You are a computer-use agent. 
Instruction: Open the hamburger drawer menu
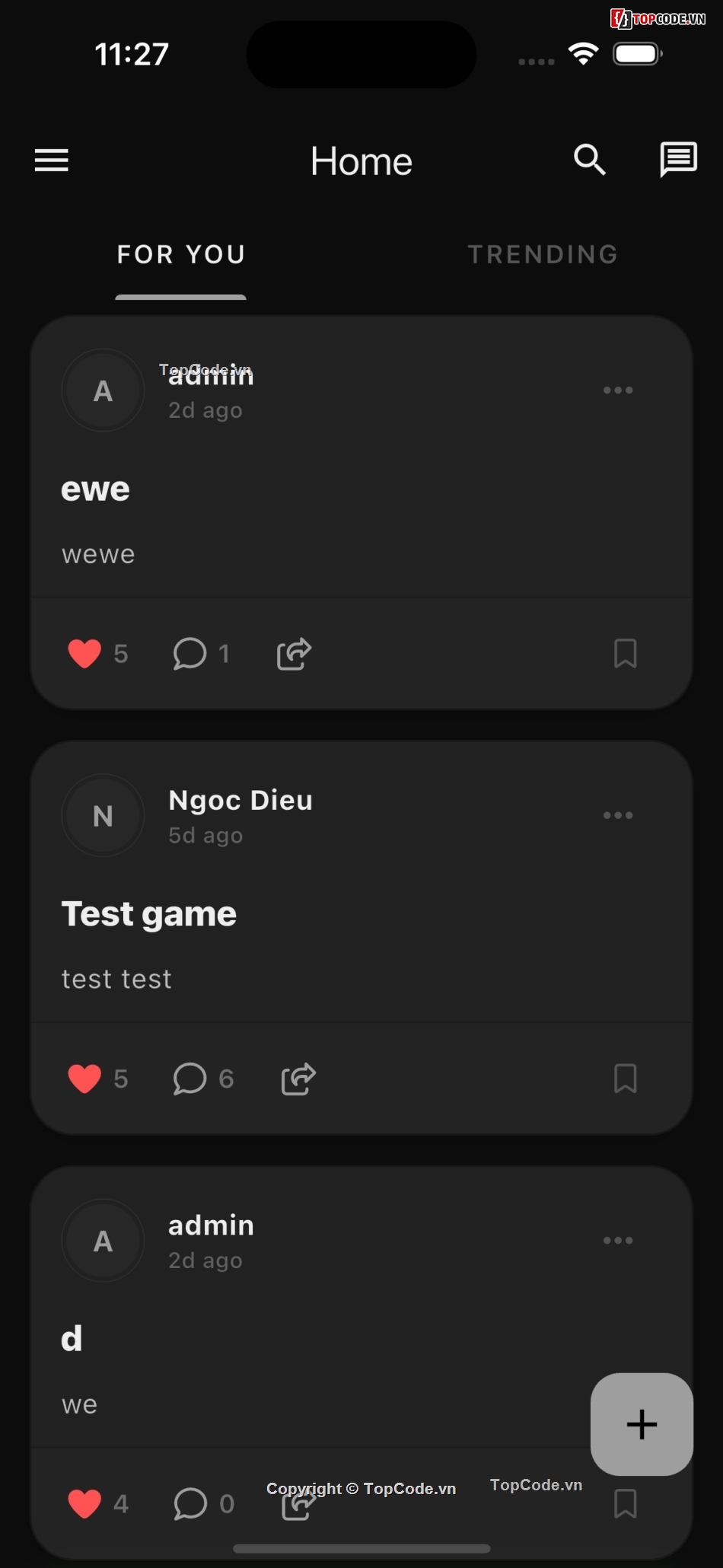(52, 160)
